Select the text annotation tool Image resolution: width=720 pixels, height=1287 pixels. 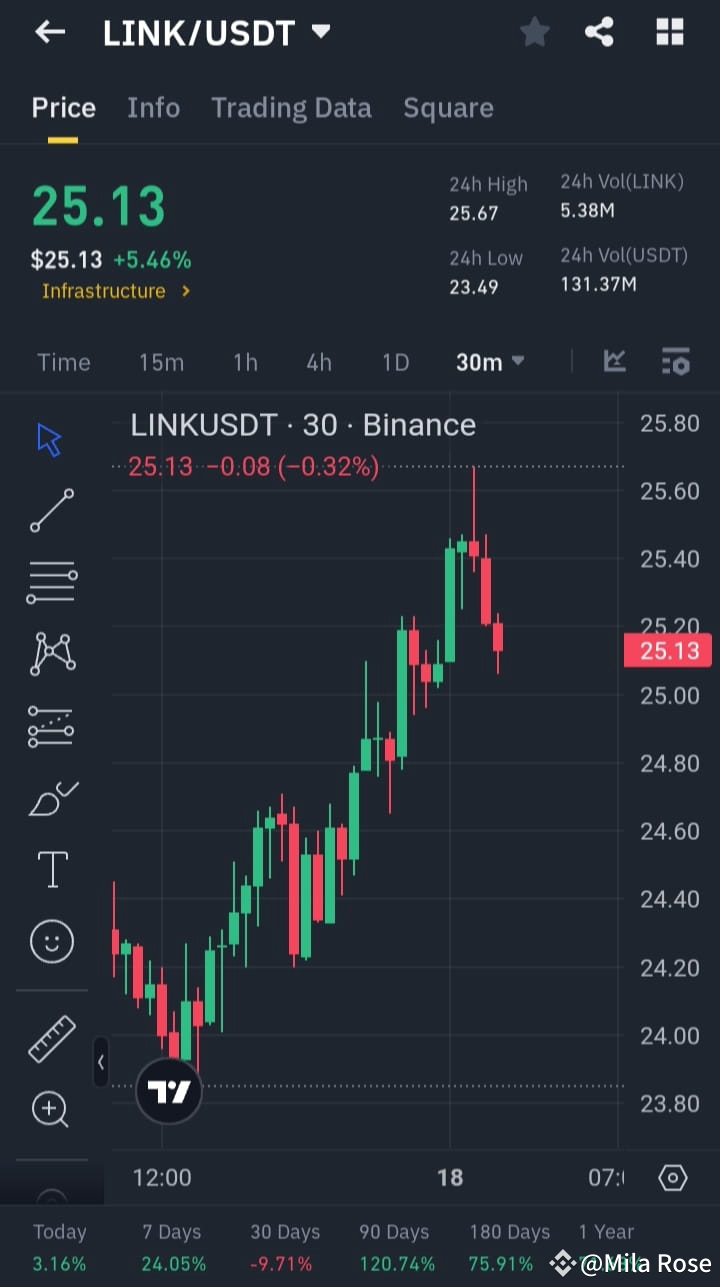coord(51,869)
